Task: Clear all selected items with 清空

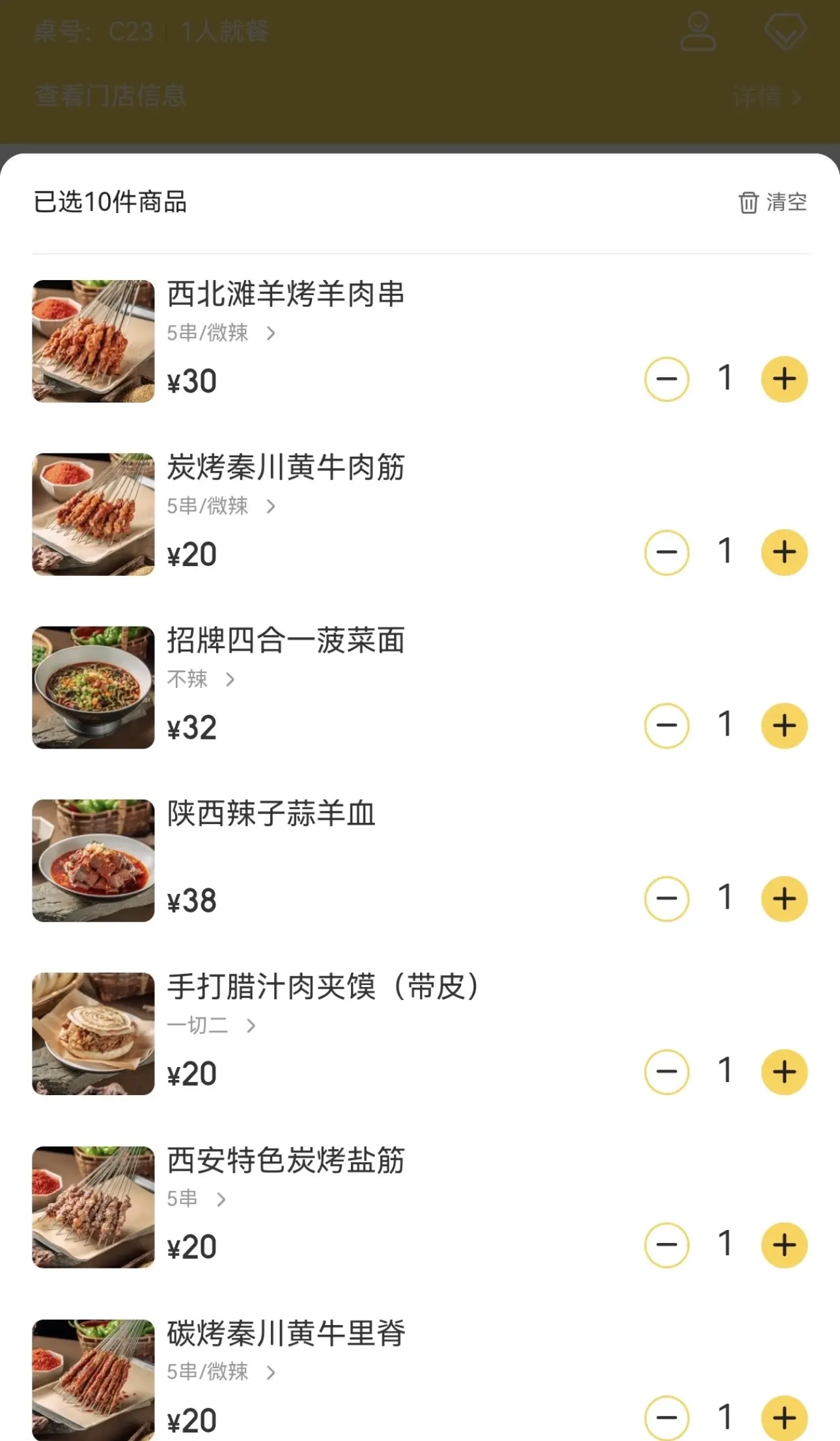Action: click(773, 202)
